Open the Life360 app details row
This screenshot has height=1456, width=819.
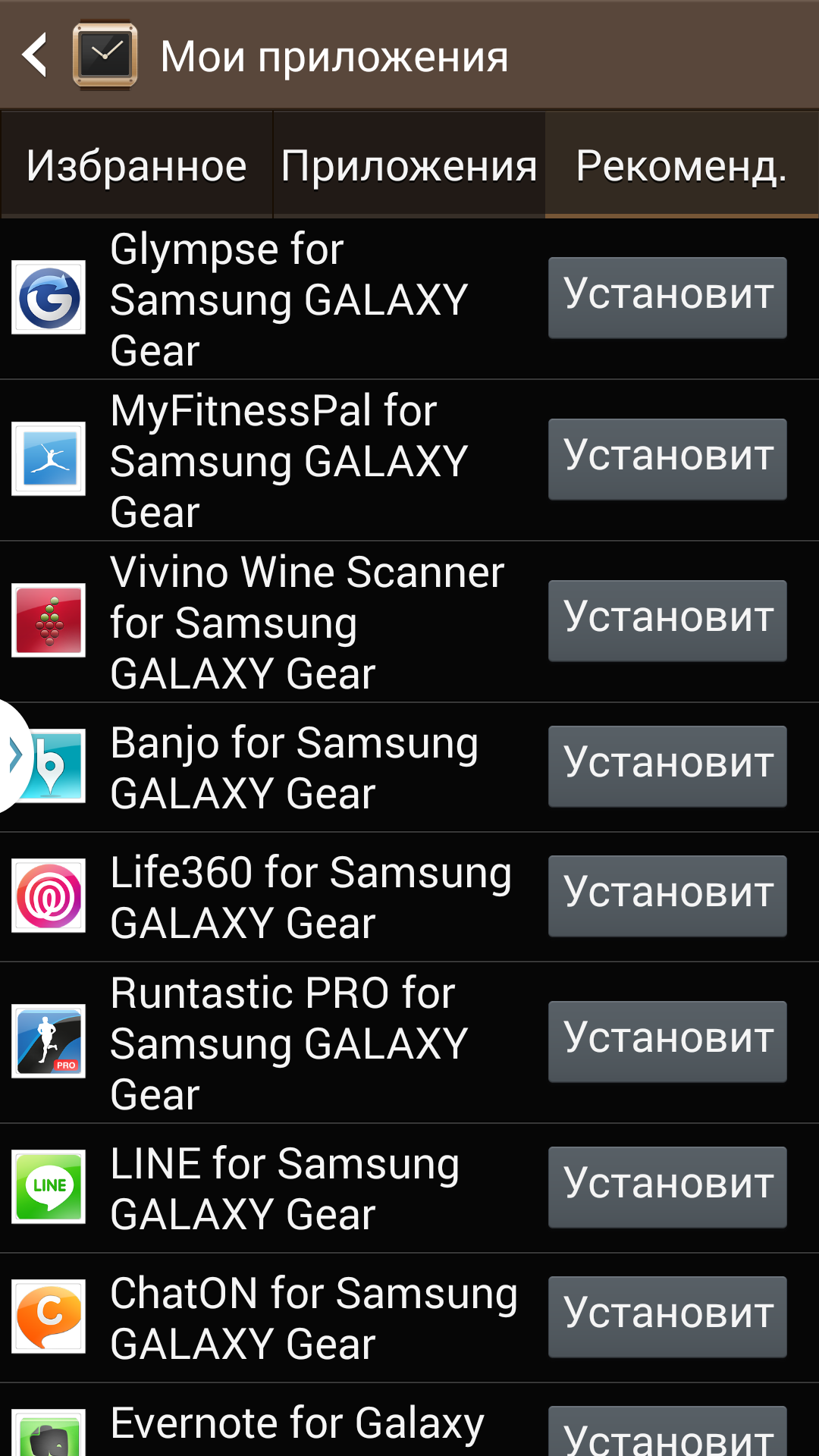273,897
